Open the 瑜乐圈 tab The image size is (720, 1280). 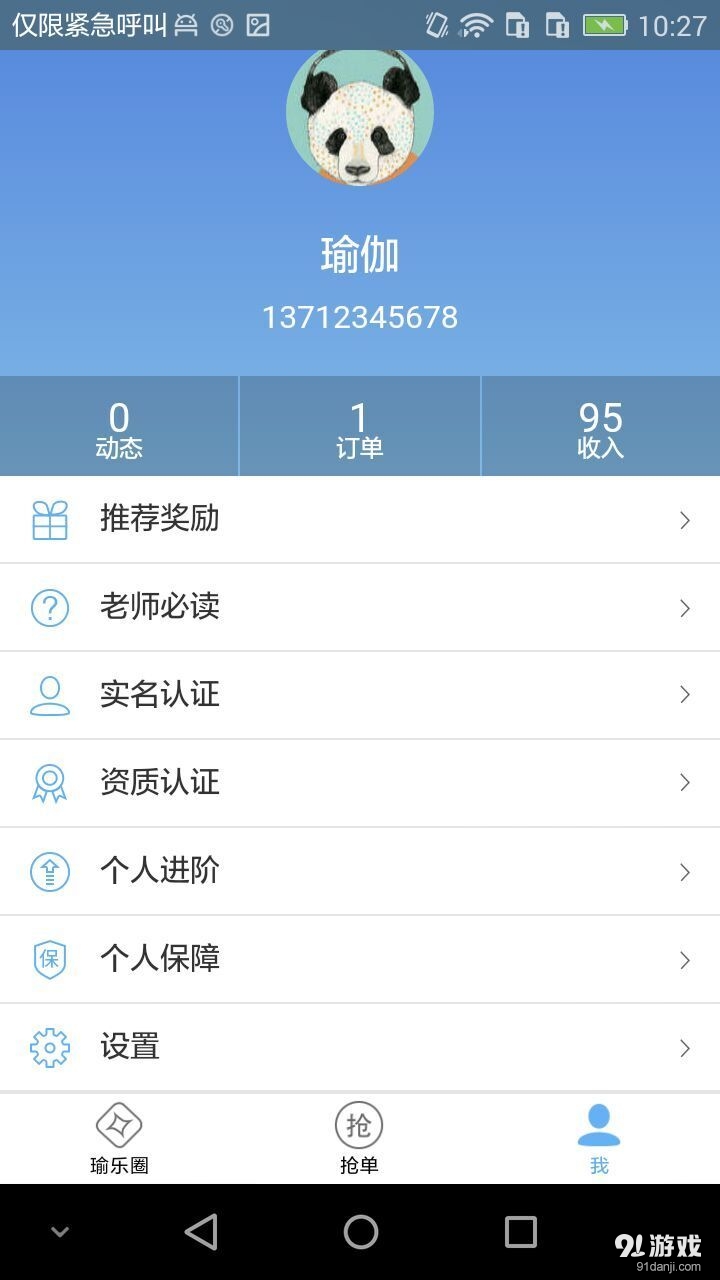click(120, 1137)
